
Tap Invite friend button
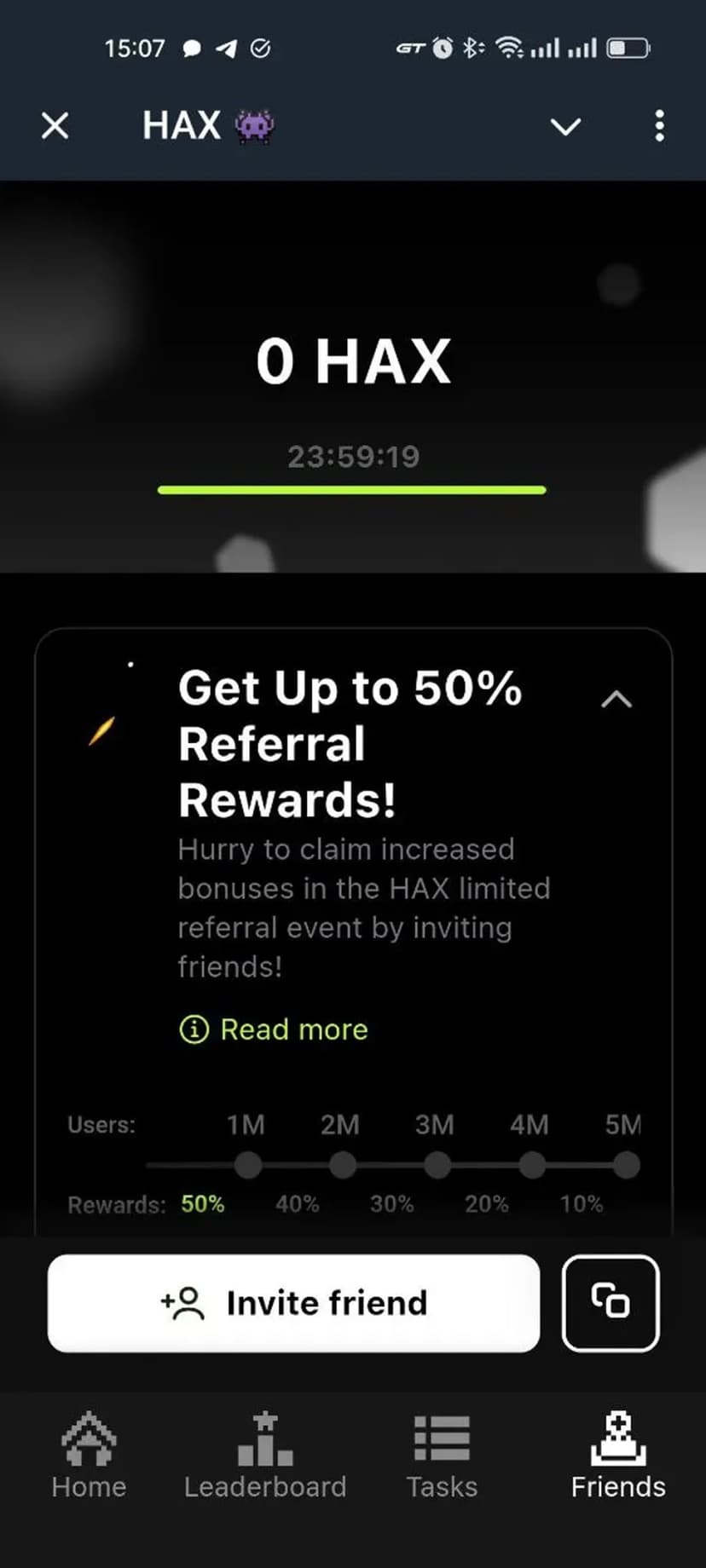click(x=294, y=1303)
